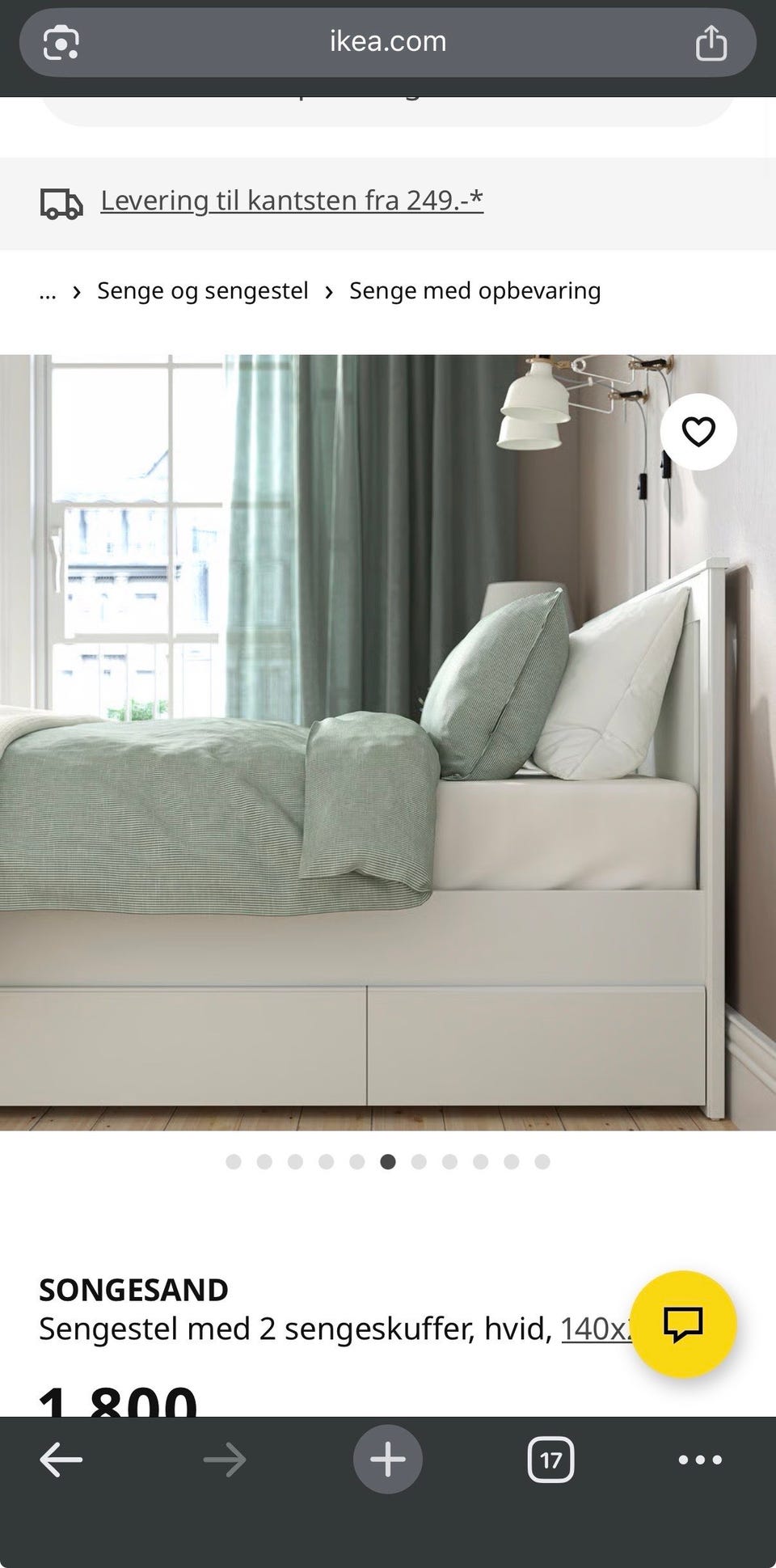Image resolution: width=776 pixels, height=1568 pixels.
Task: Open the lens search icon in address bar
Action: pos(61,43)
